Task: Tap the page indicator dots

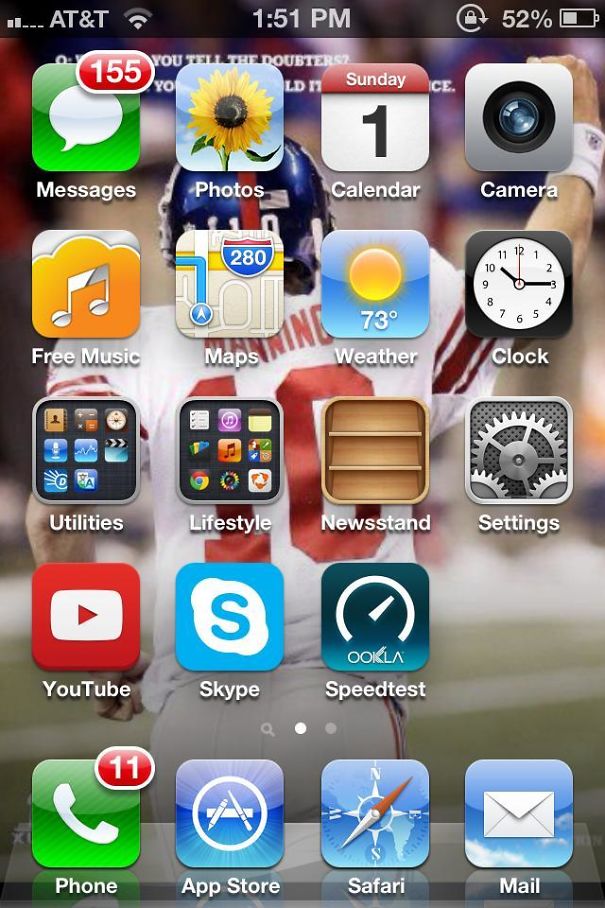Action: click(301, 729)
